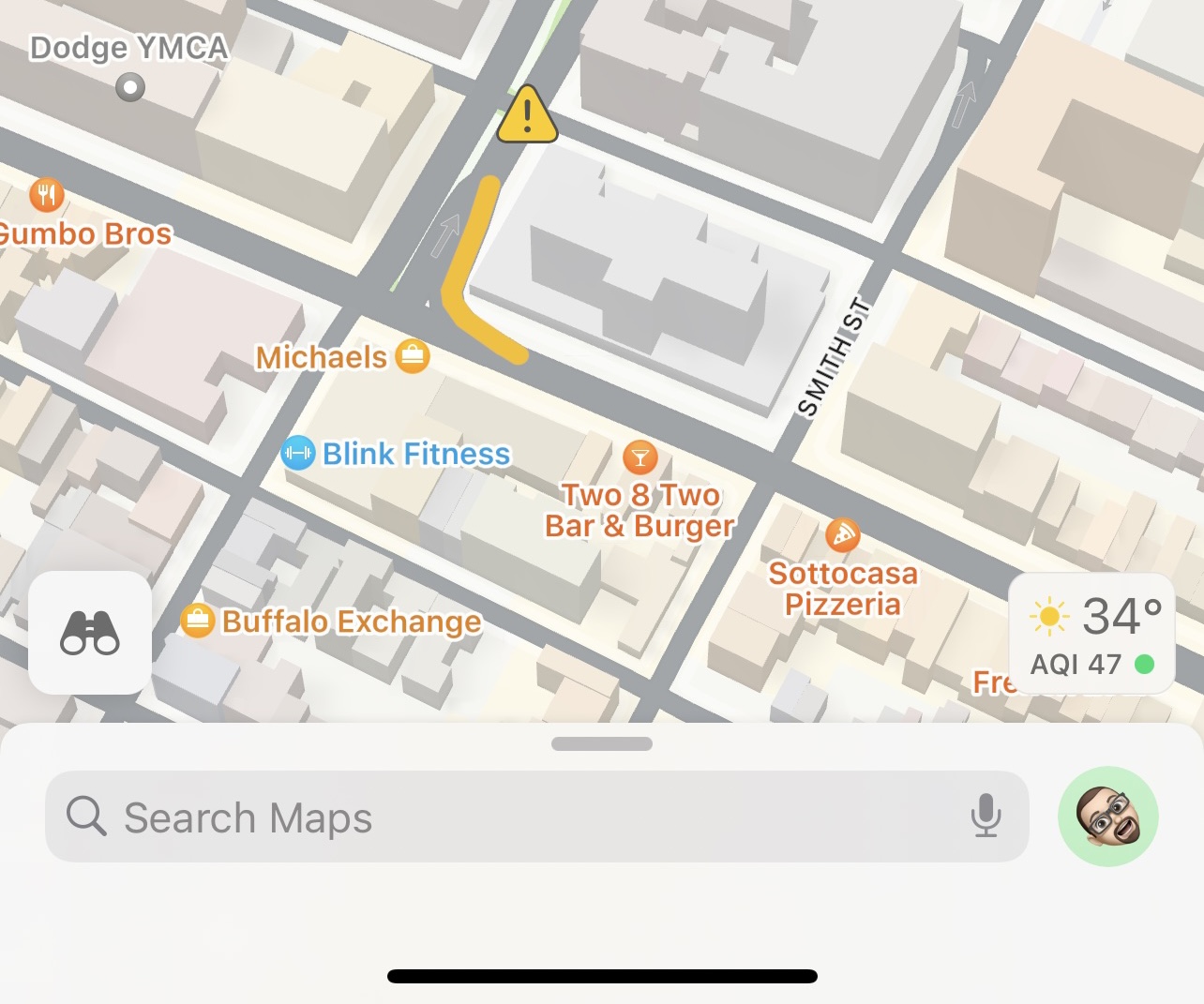Open the Buffalo Exchange place pin
Screen dimensions: 1204x1004
(x=198, y=621)
